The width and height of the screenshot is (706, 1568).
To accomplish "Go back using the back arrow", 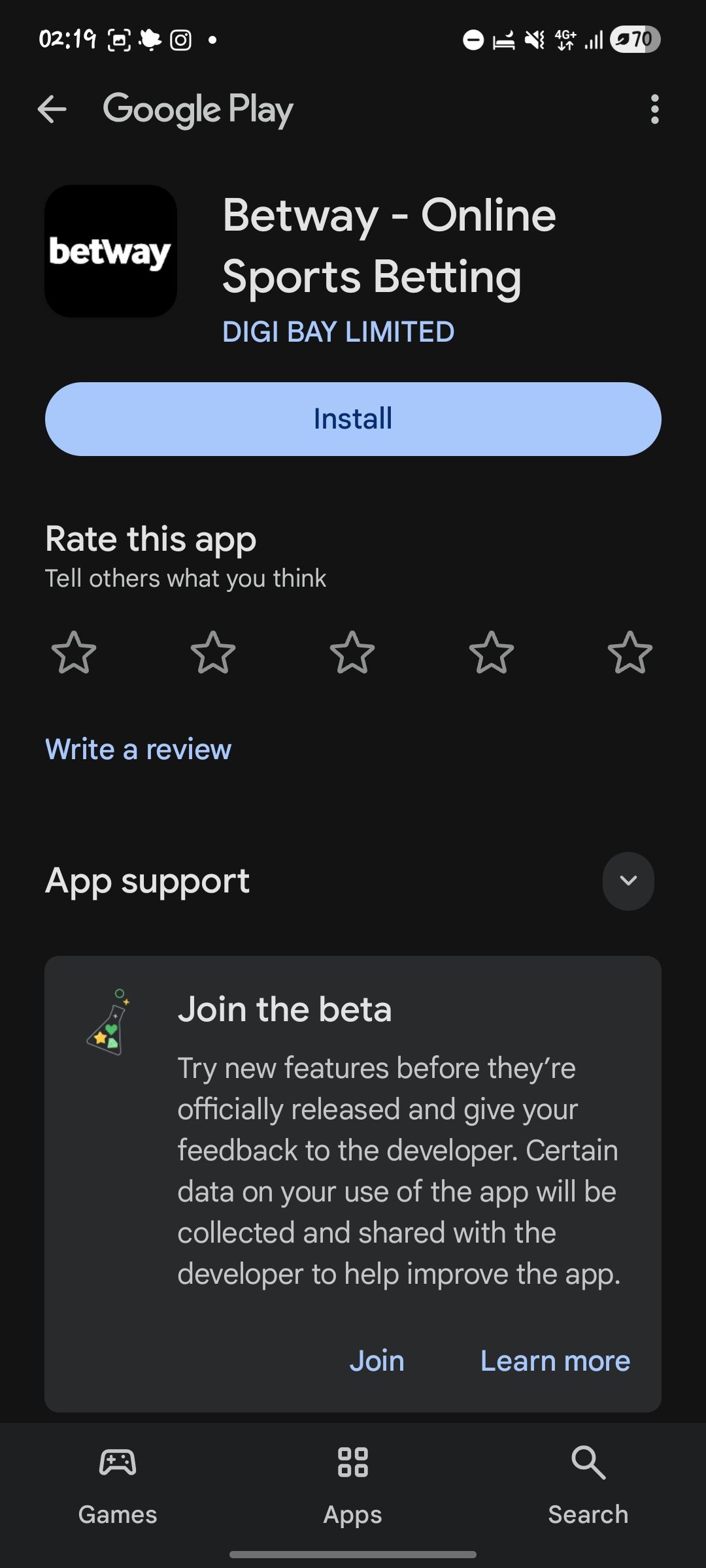I will tap(52, 108).
